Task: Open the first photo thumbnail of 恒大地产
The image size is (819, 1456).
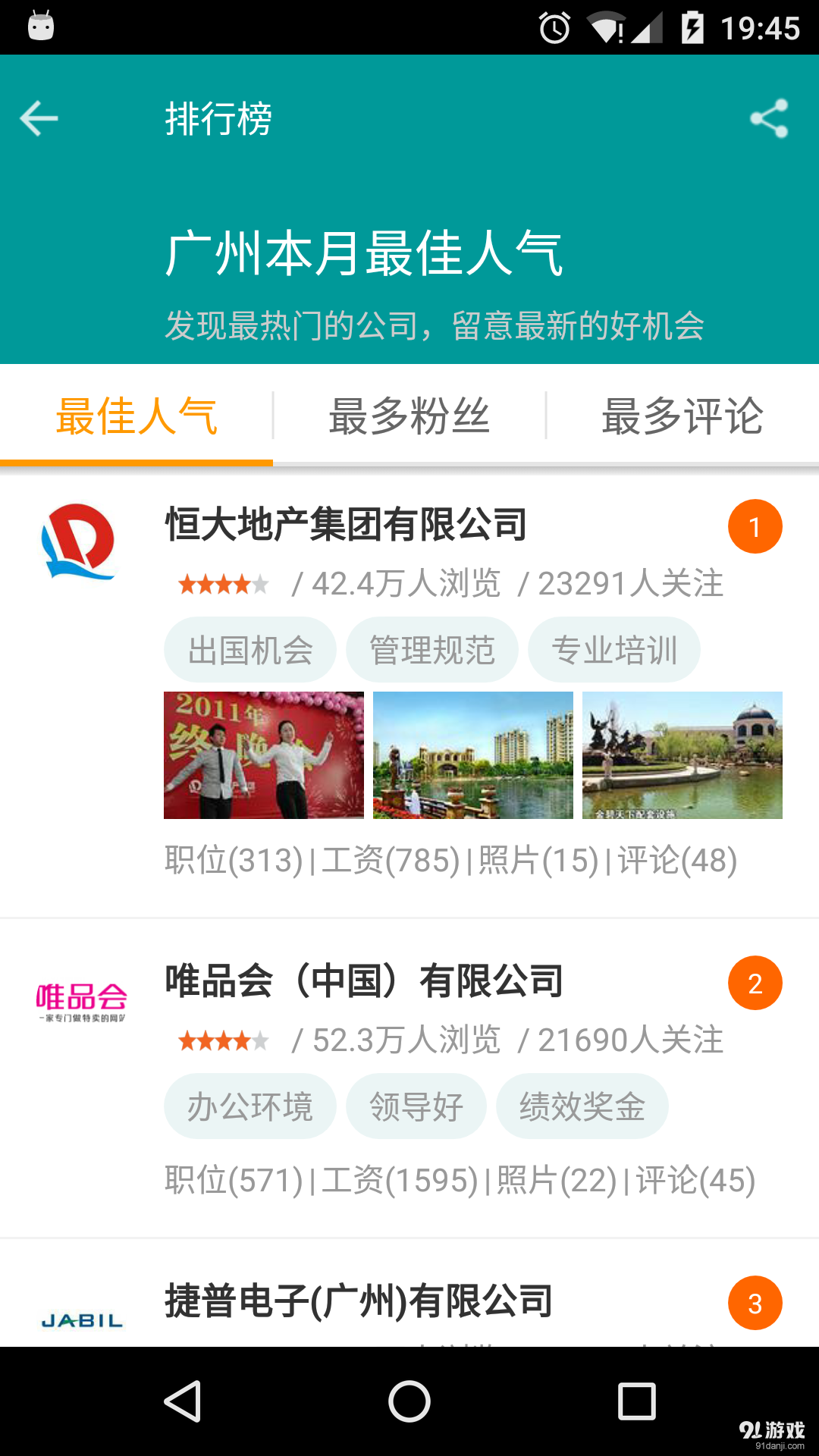Action: pyautogui.click(x=264, y=755)
